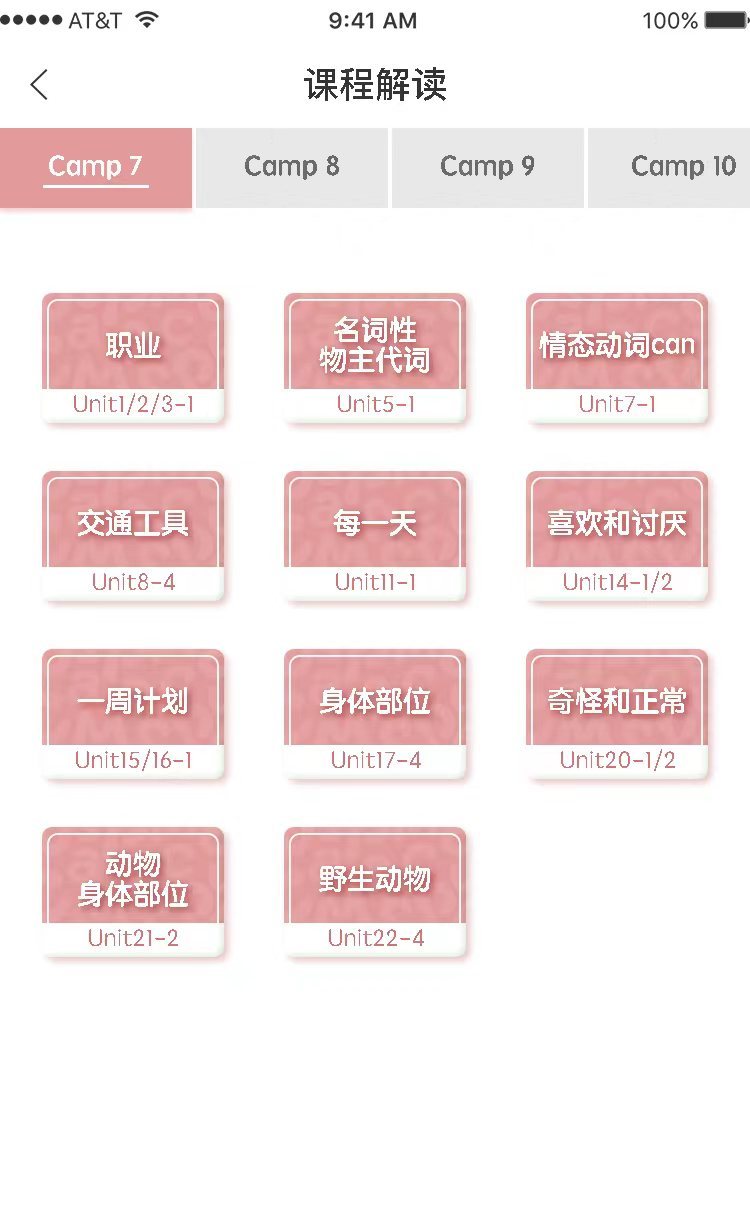Open the 情态动词can Unit7-1 card
The height and width of the screenshot is (1224, 750).
[617, 357]
